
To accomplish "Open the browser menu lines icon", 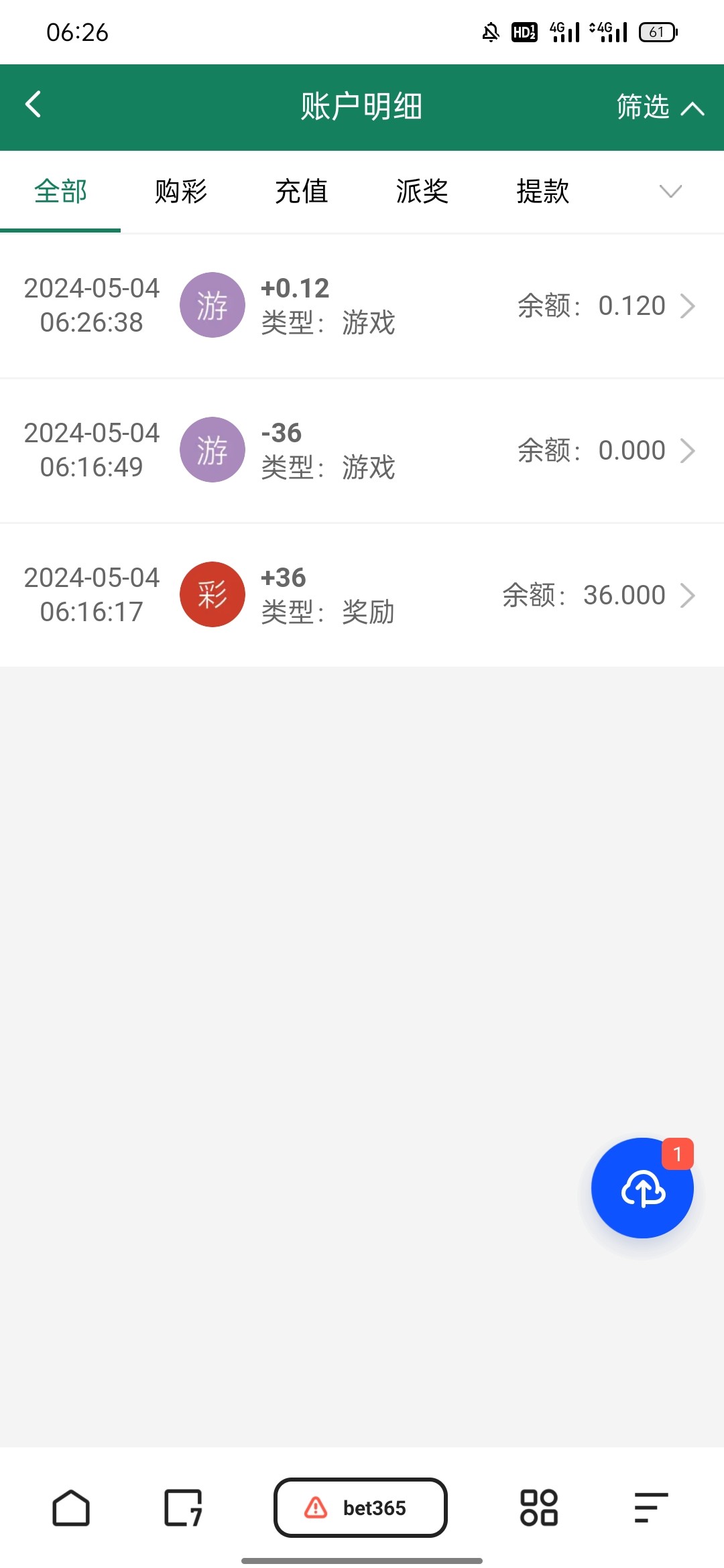I will [x=651, y=1508].
